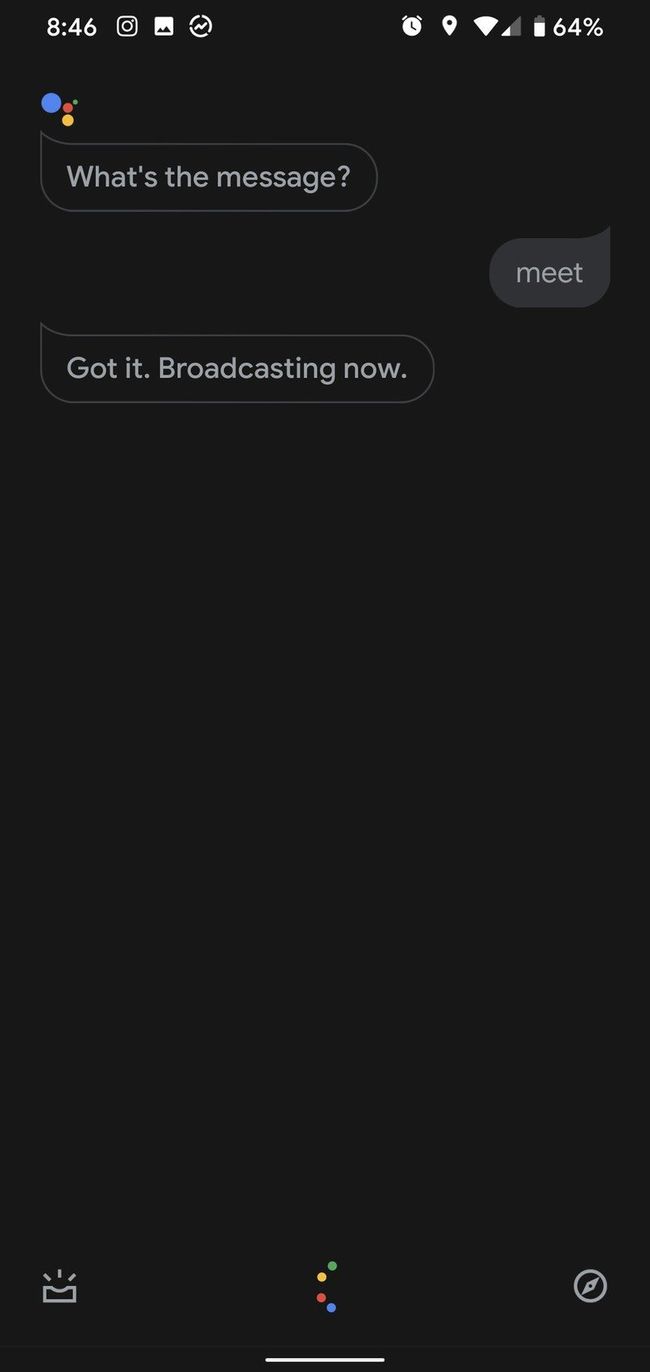Tap the "meet" message bubble

[549, 272]
